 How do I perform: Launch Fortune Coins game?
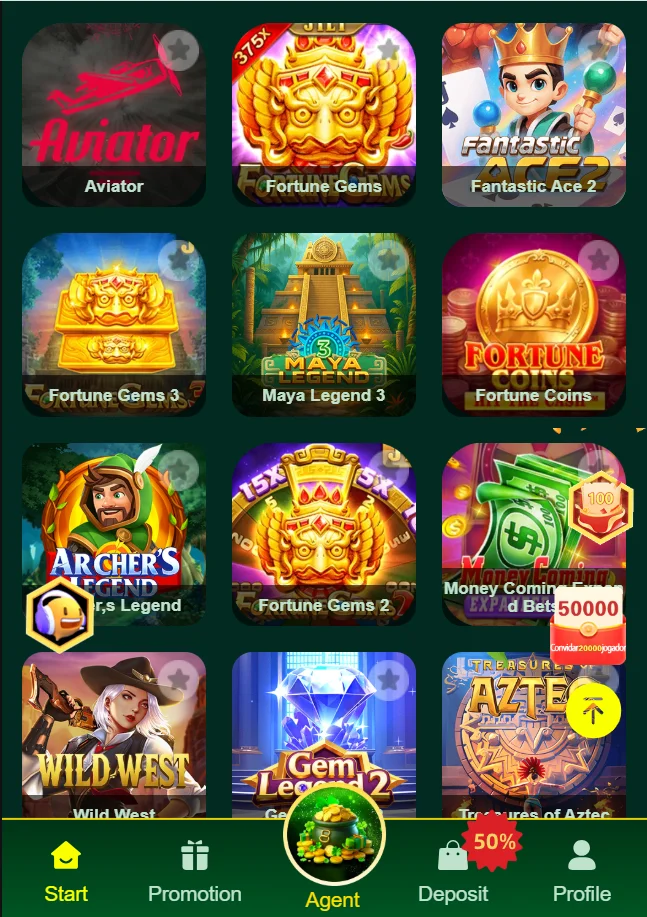click(533, 325)
